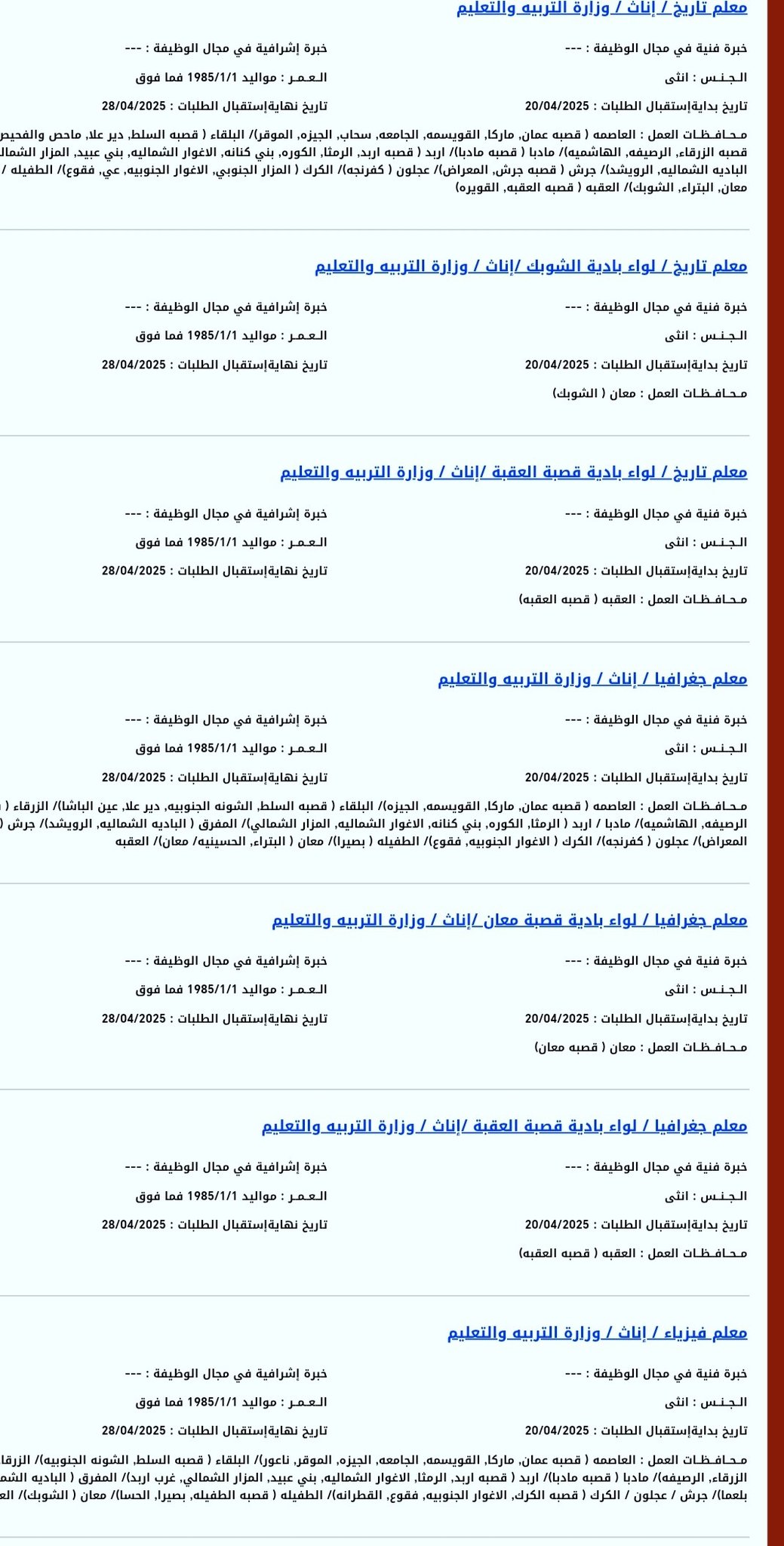This screenshot has width=784, height=1546.
Task: Open the link معلم جغرافيا / لواء بادية قصبة العقبة
Action: (504, 1126)
